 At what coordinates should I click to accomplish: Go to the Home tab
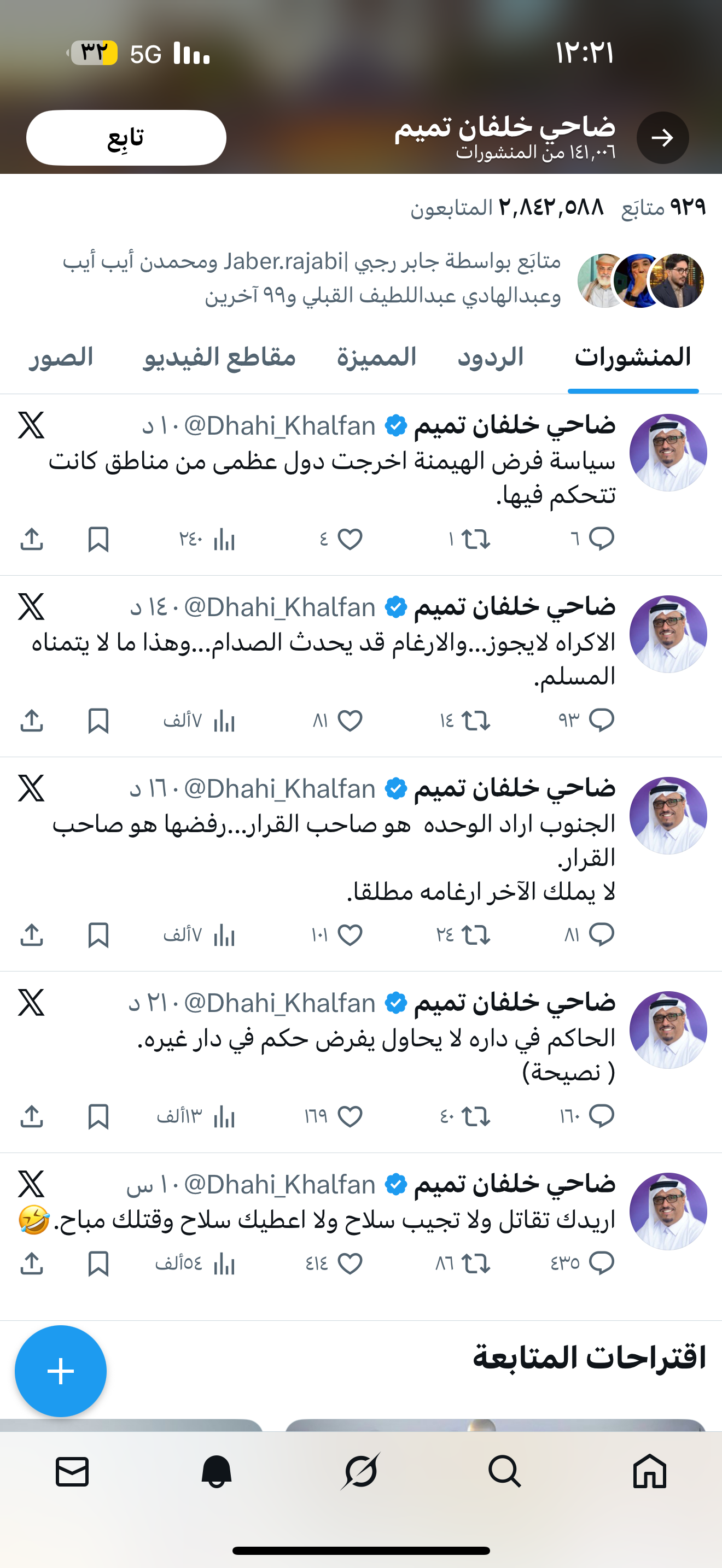click(649, 1472)
